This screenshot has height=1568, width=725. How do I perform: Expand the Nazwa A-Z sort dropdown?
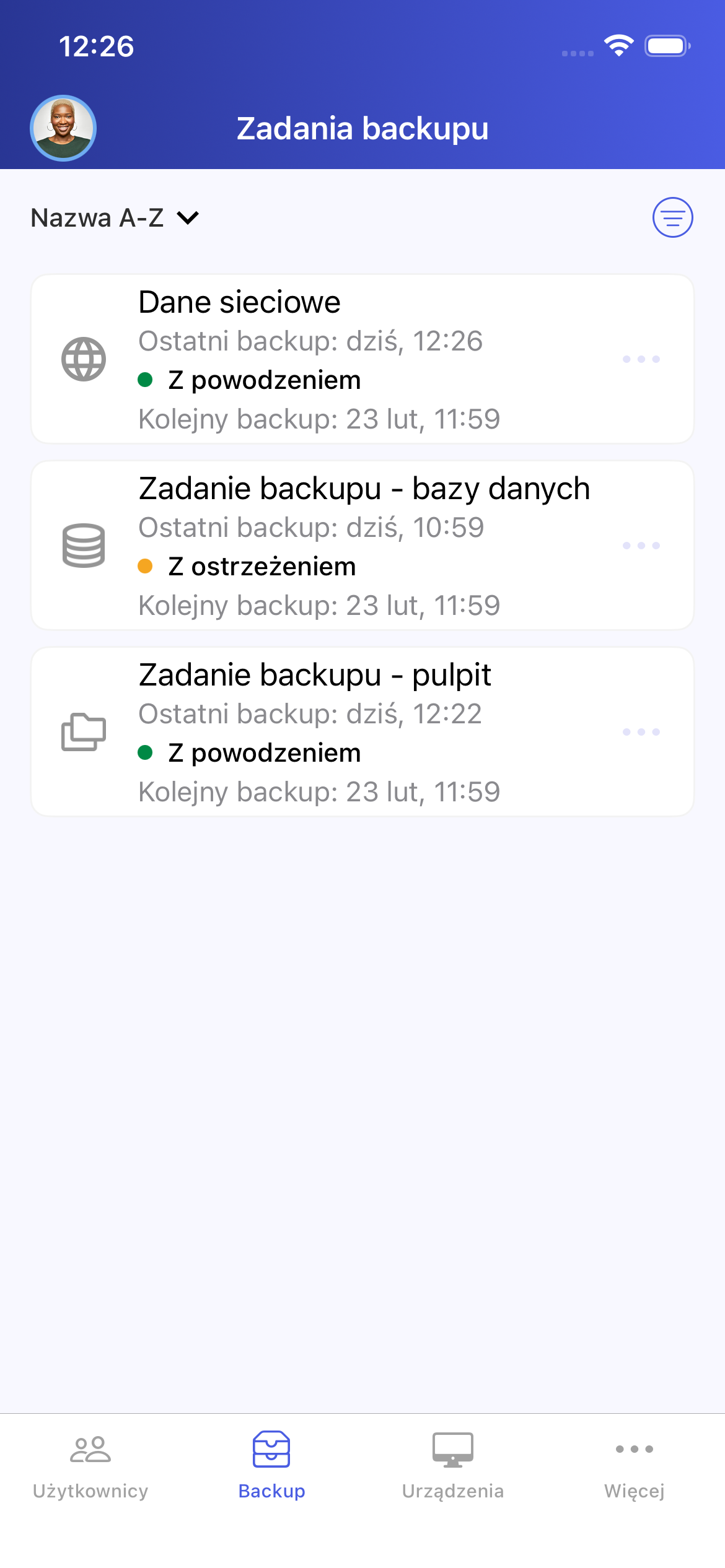[115, 218]
